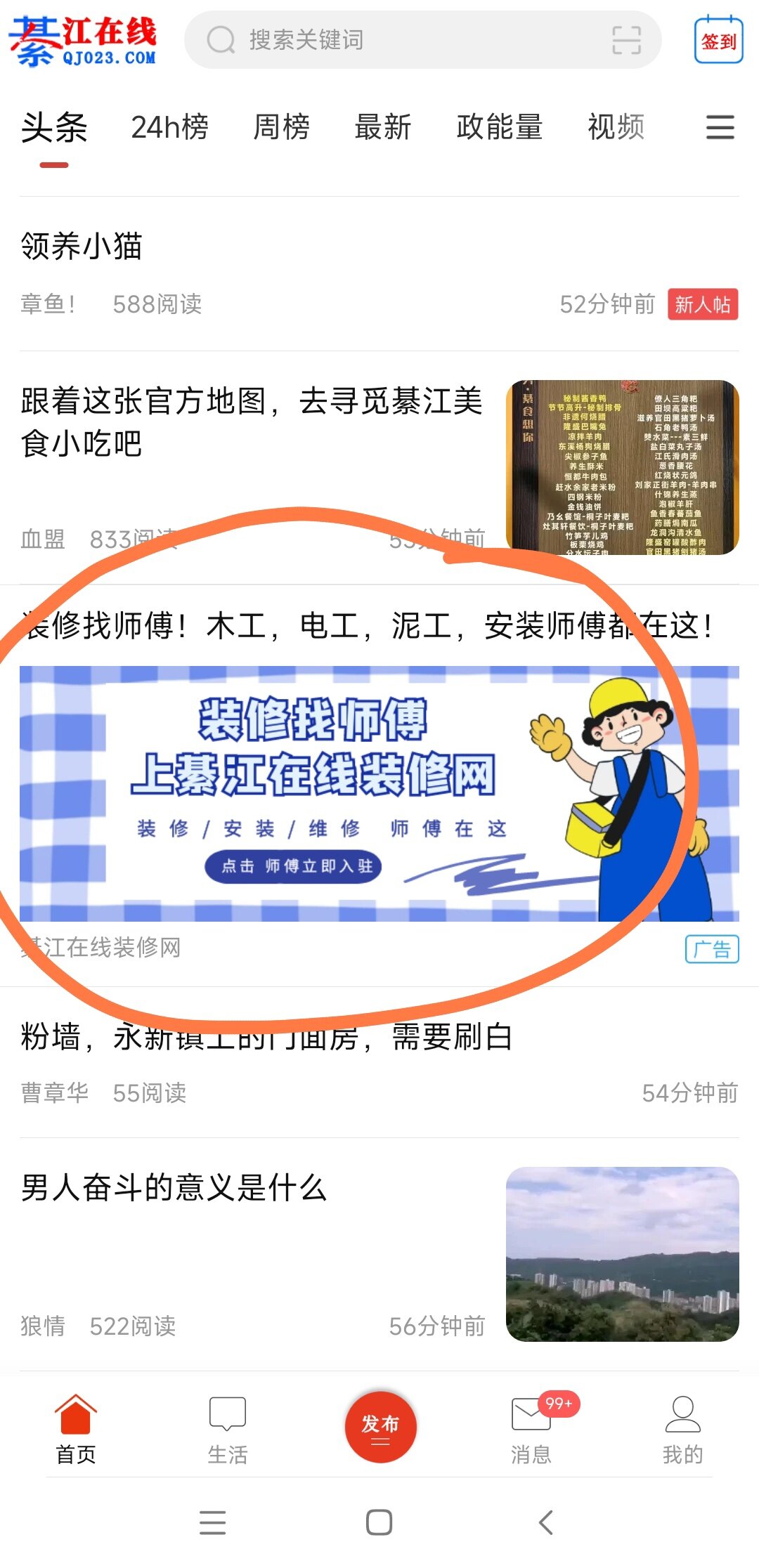This screenshot has height=1568, width=759.
Task: Open the 綦江美食小吃 map post
Action: 252,422
